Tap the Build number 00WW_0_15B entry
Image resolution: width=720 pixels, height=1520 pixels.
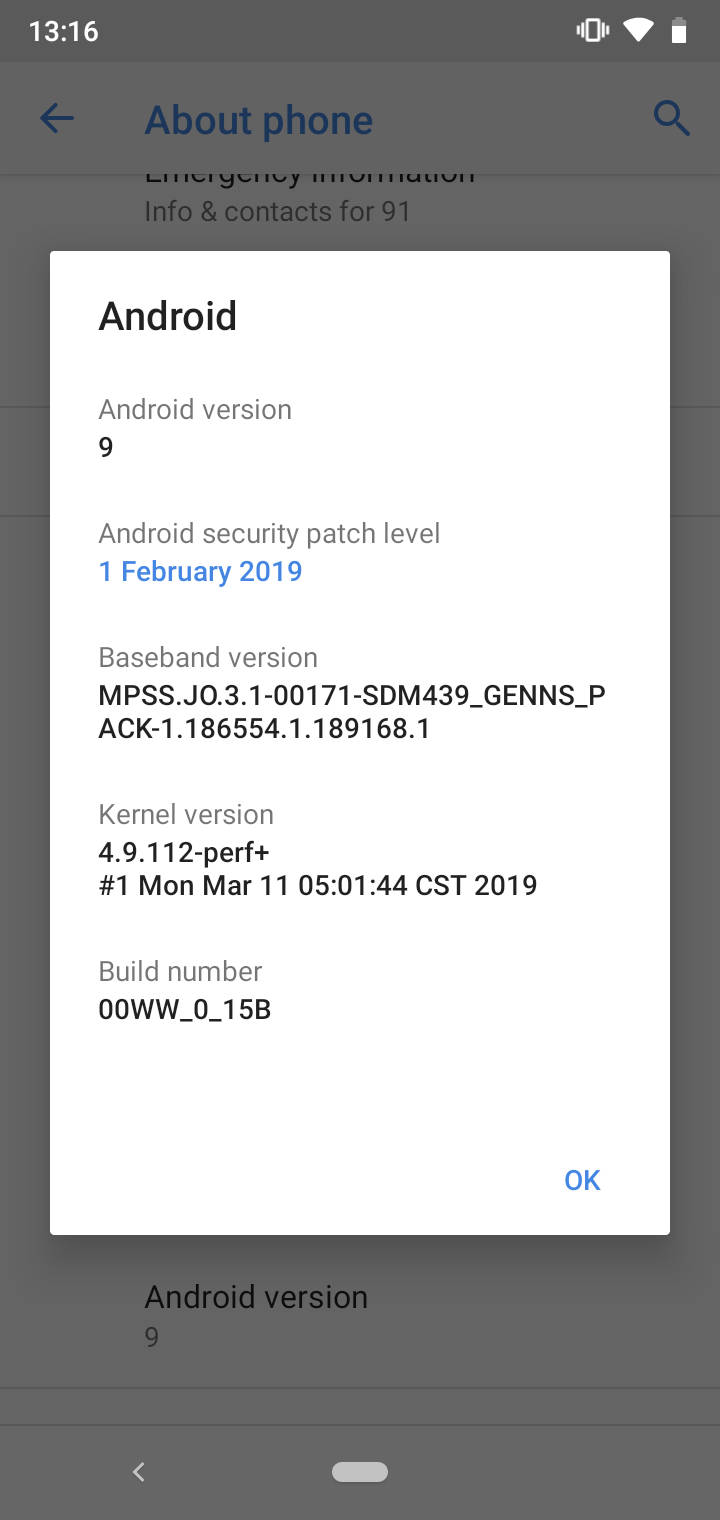(184, 1009)
